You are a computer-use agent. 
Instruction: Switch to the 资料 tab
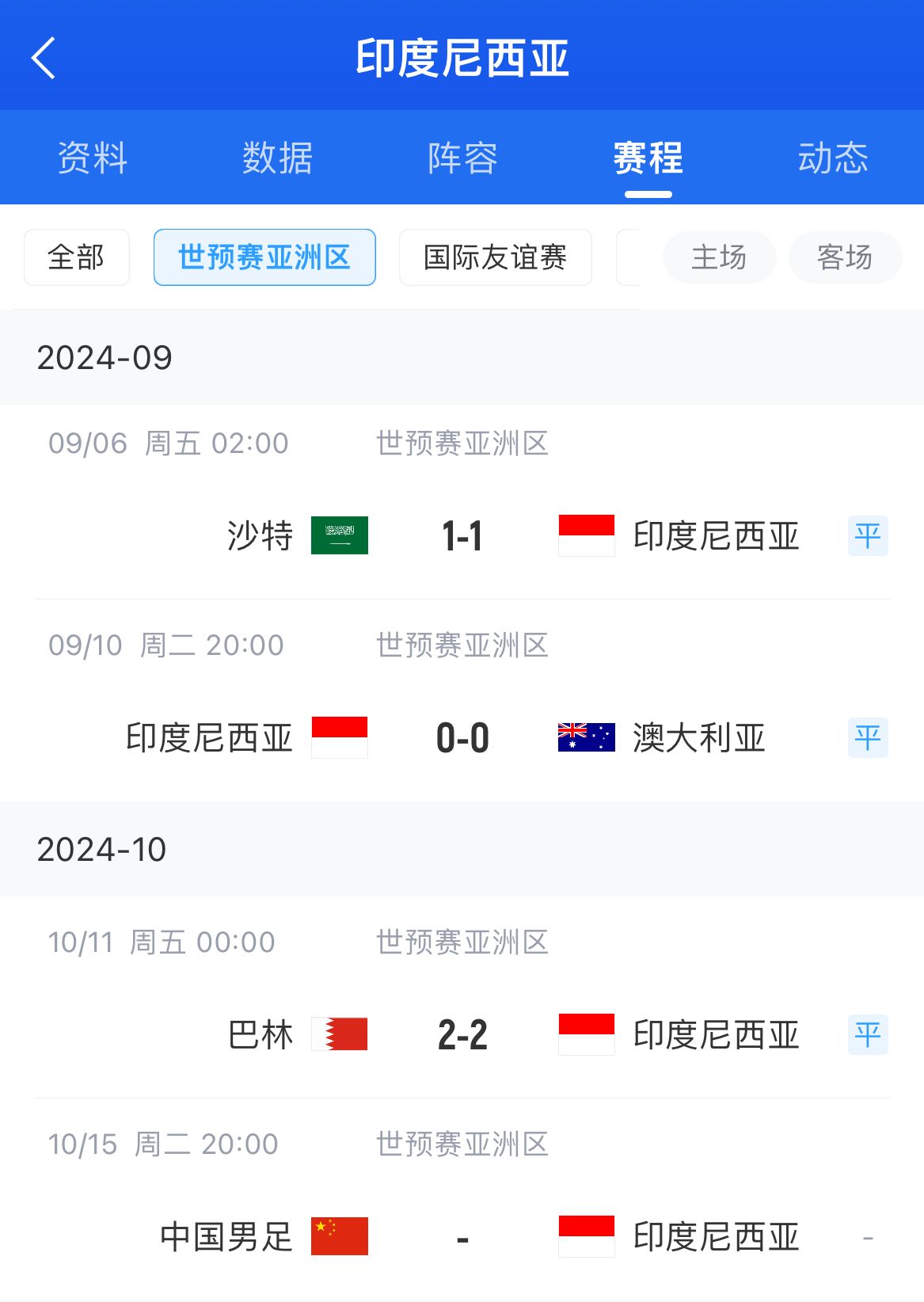(x=93, y=158)
